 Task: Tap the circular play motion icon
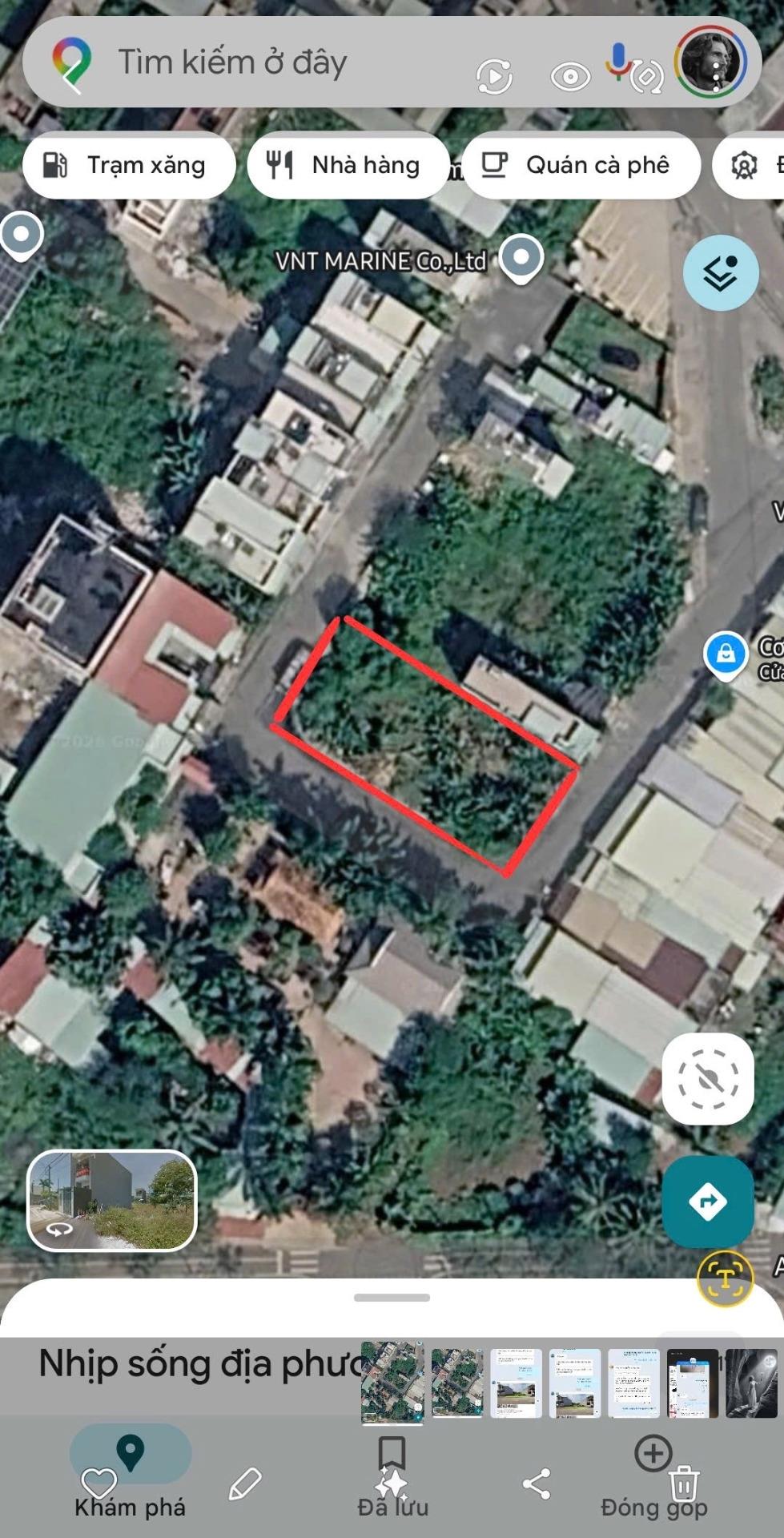[494, 78]
